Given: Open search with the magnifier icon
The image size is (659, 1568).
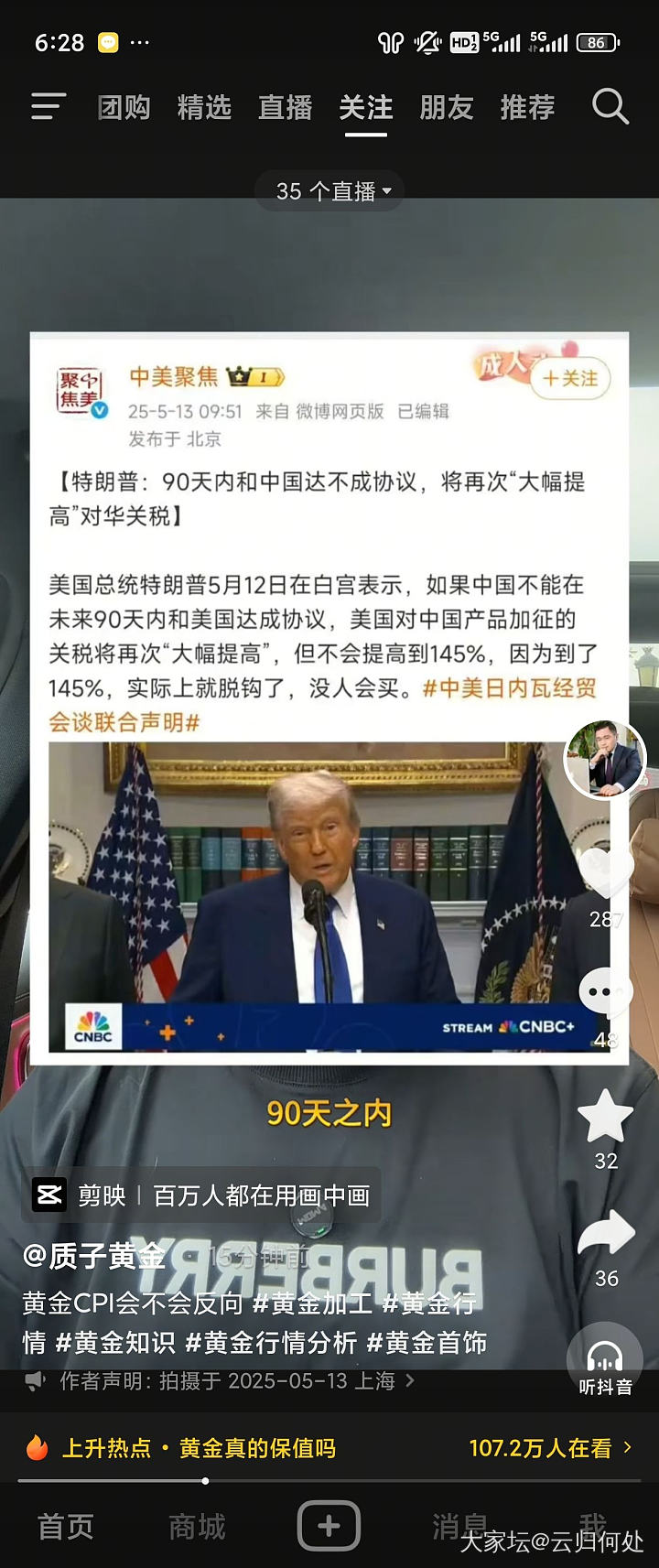Looking at the screenshot, I should click(610, 107).
